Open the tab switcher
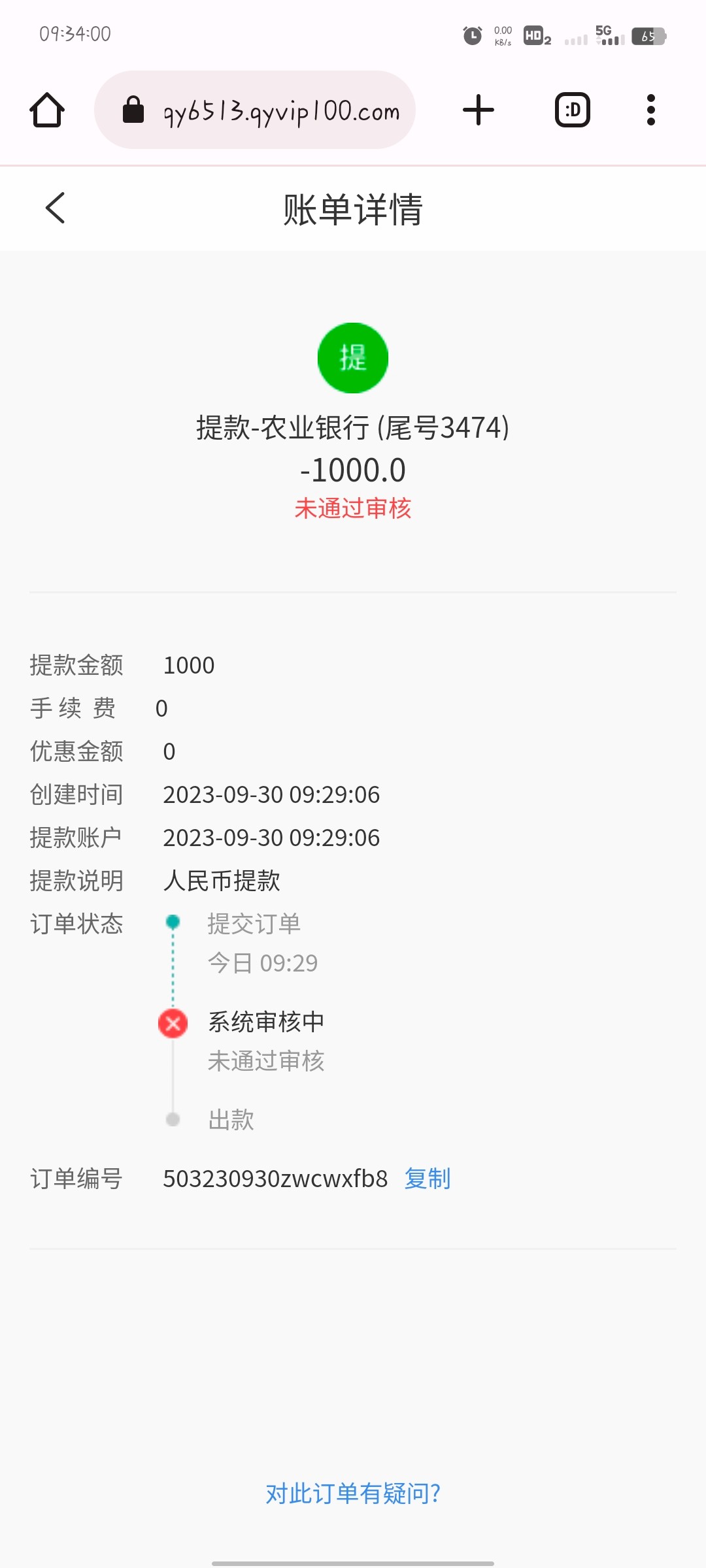Viewport: 706px width, 1568px height. 573,110
